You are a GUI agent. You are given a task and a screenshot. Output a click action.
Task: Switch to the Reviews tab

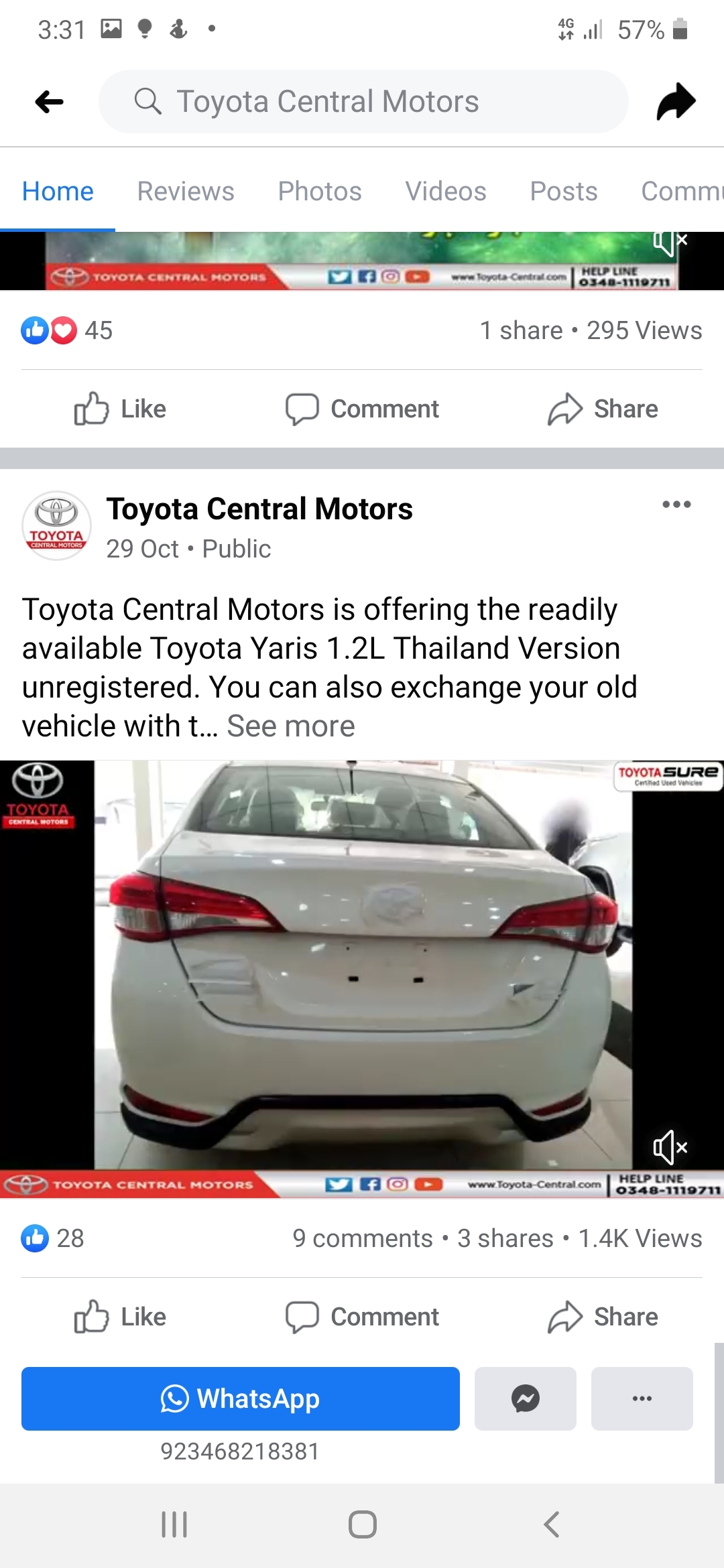pos(186,191)
